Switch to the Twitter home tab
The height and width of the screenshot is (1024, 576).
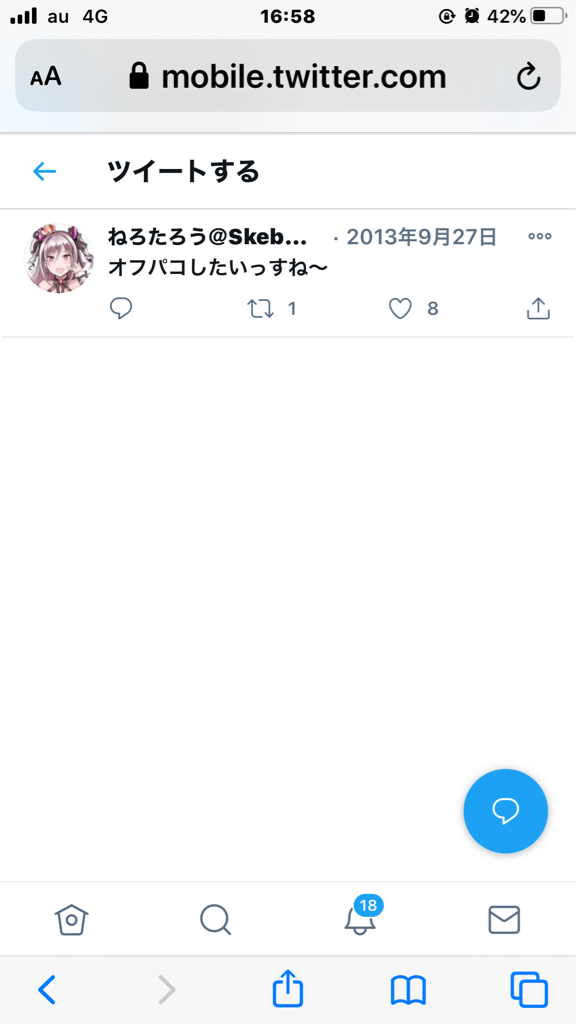tap(72, 920)
